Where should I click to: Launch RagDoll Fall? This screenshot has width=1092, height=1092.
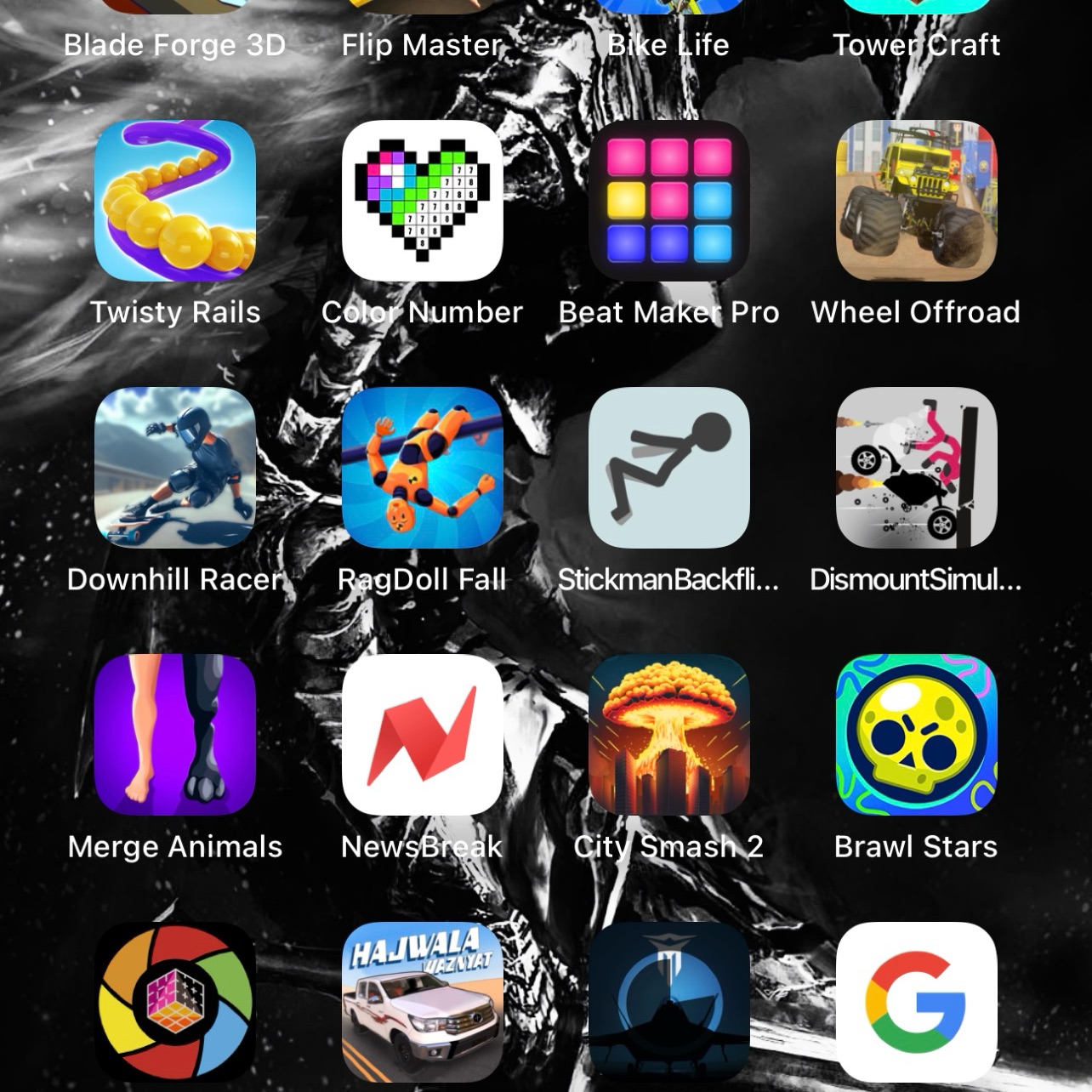tap(422, 468)
